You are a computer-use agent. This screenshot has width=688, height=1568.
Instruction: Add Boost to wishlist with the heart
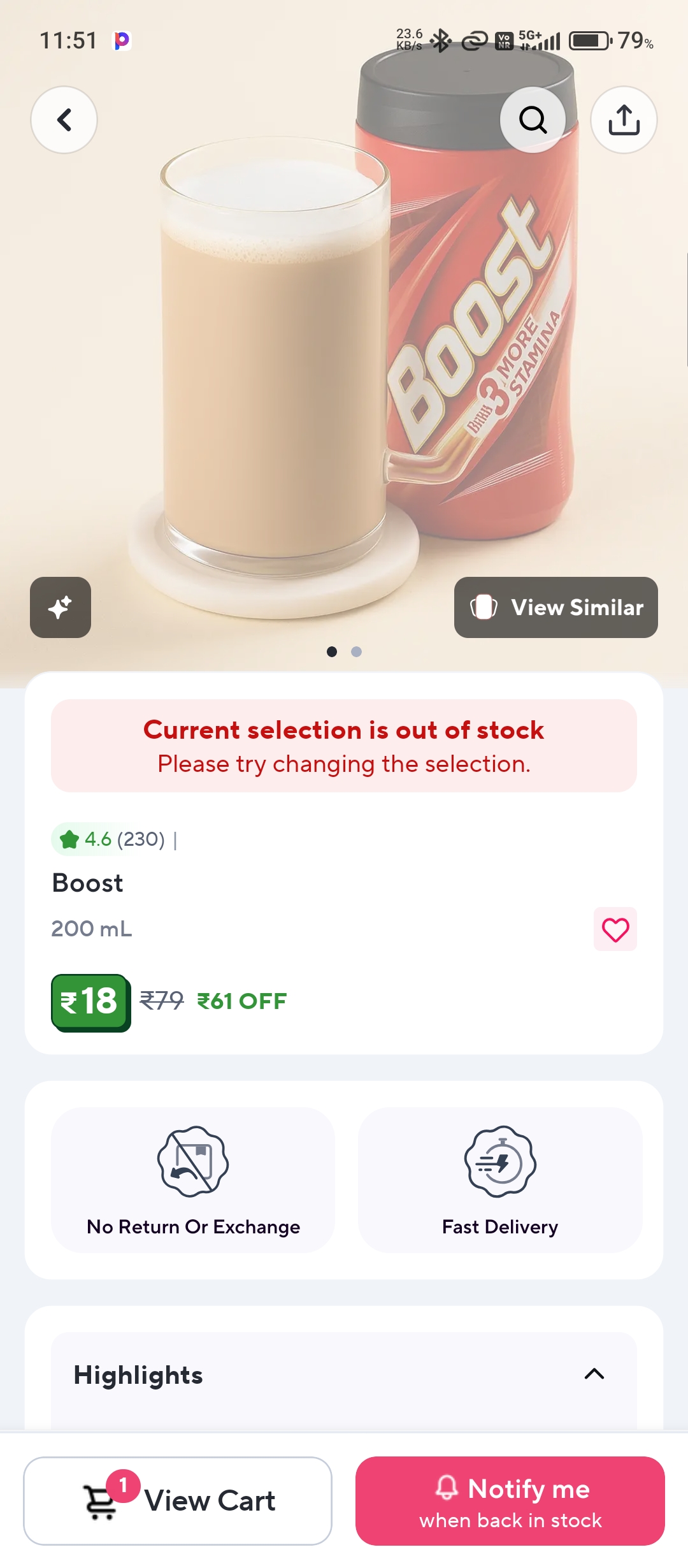(615, 929)
